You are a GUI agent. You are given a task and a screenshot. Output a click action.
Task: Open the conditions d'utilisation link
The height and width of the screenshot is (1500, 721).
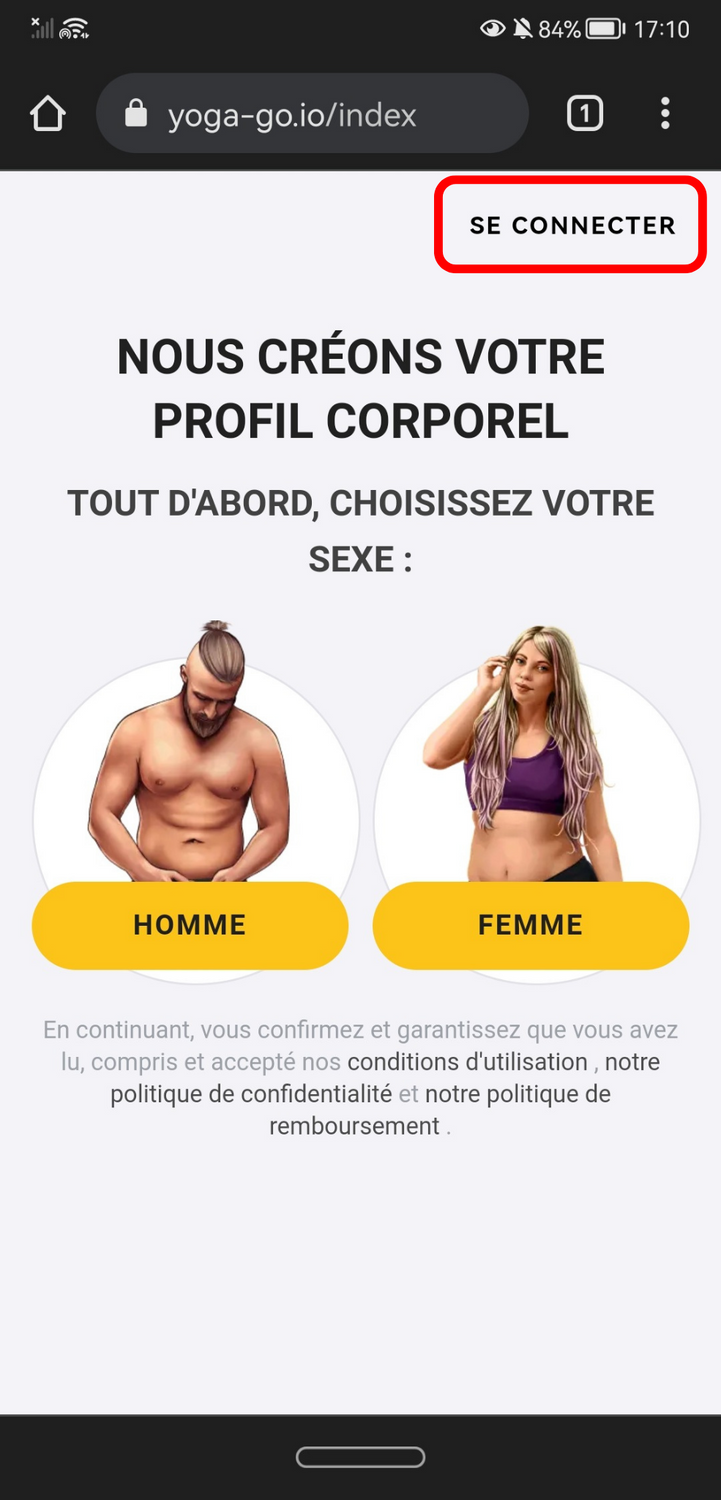tap(467, 1062)
